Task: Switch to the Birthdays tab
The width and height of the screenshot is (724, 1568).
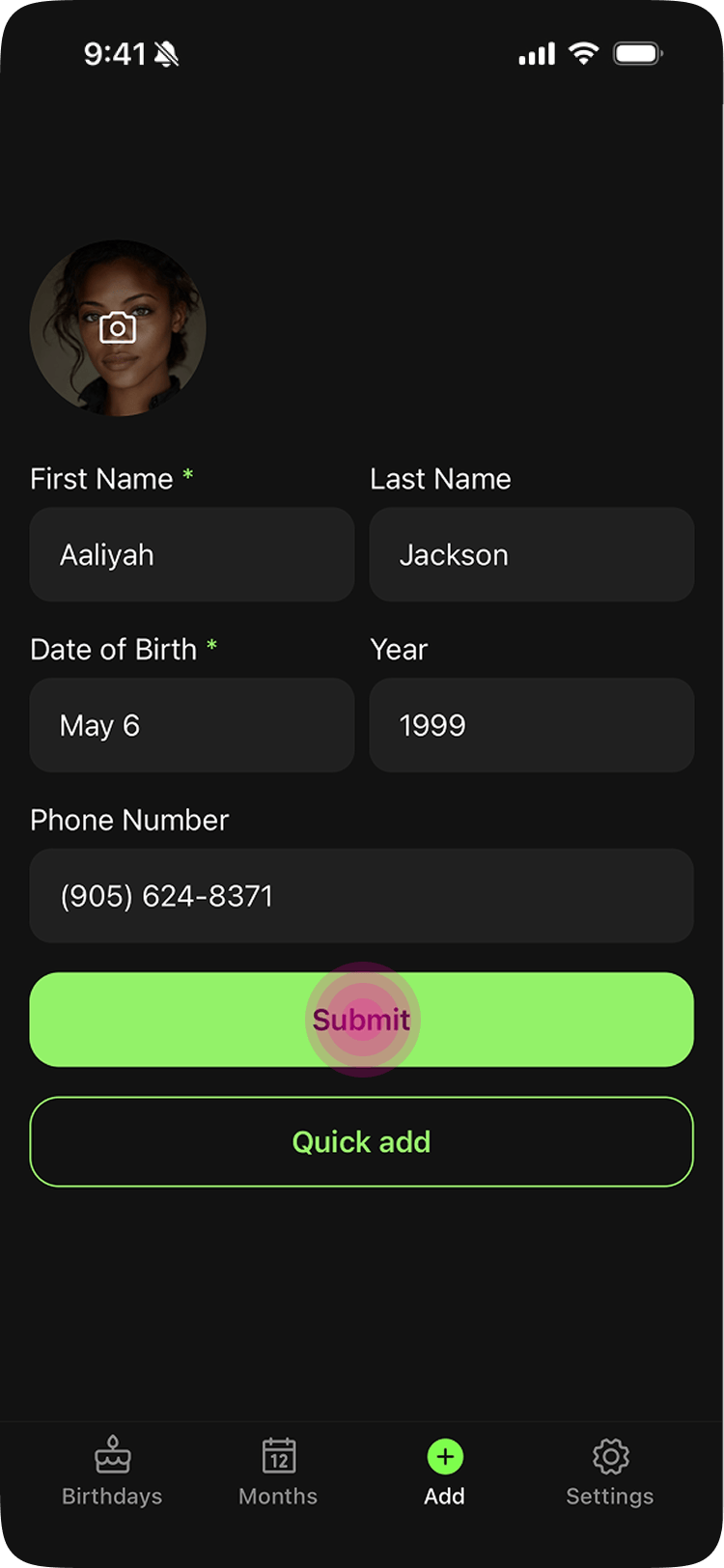Action: click(x=112, y=1471)
